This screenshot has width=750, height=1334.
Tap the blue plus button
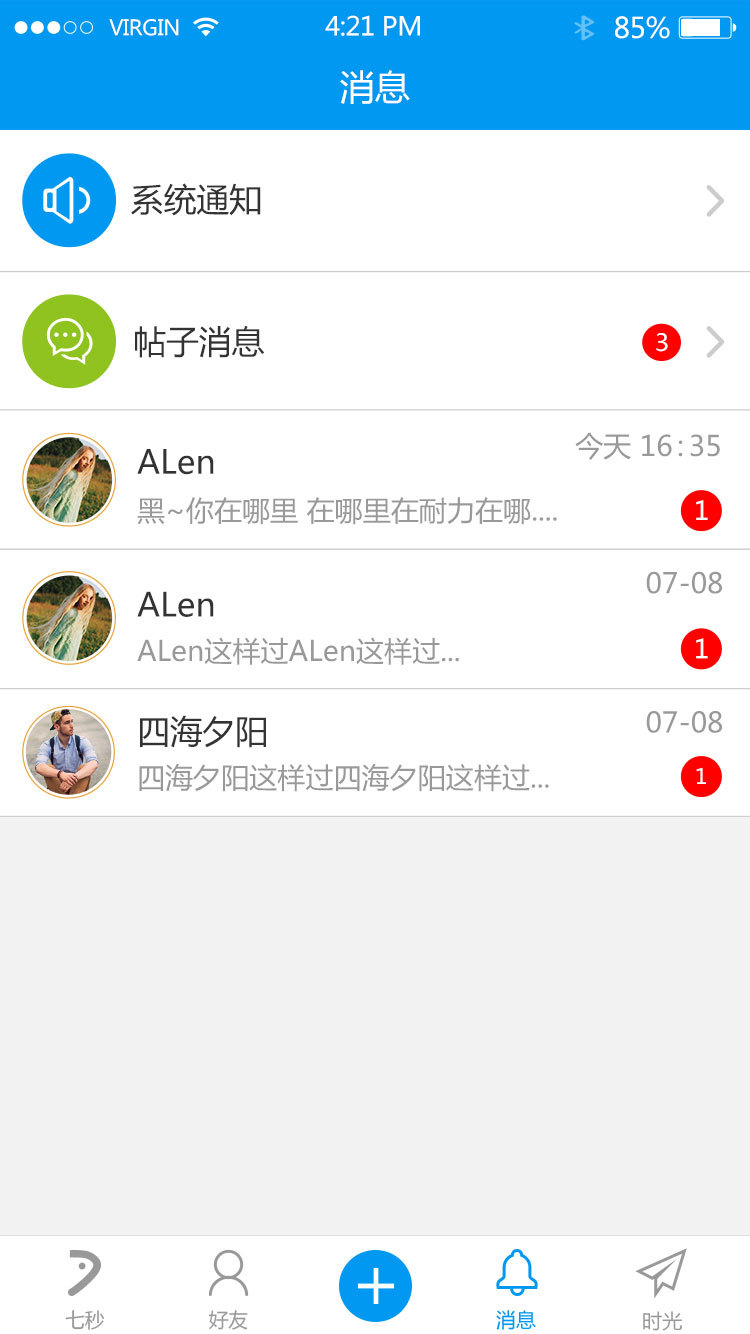[x=375, y=1285]
